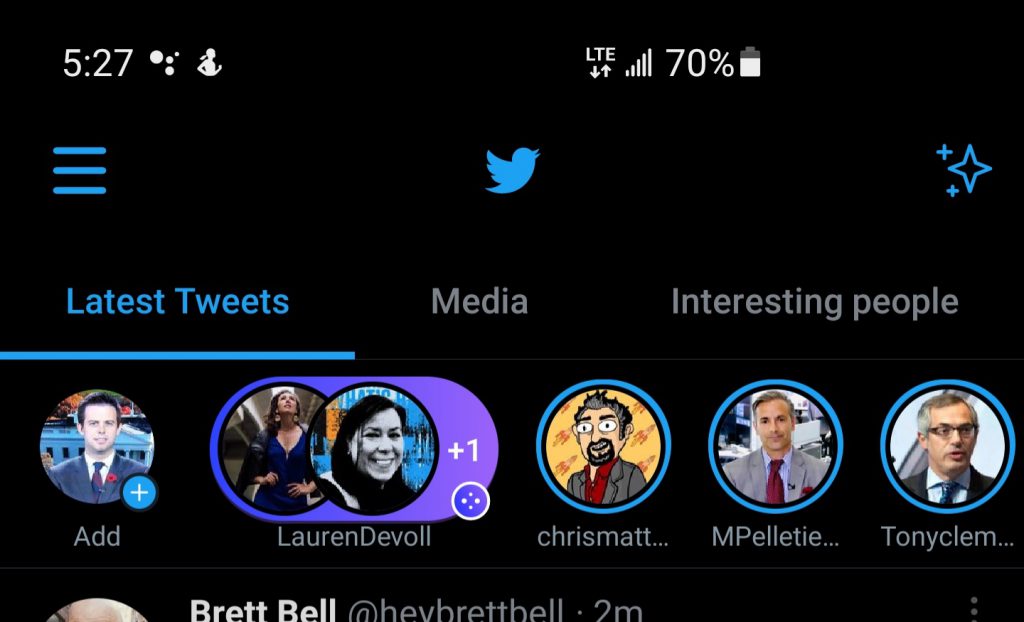Viewport: 1024px width, 622px height.
Task: Open chrismatt's Fleet
Action: point(603,447)
